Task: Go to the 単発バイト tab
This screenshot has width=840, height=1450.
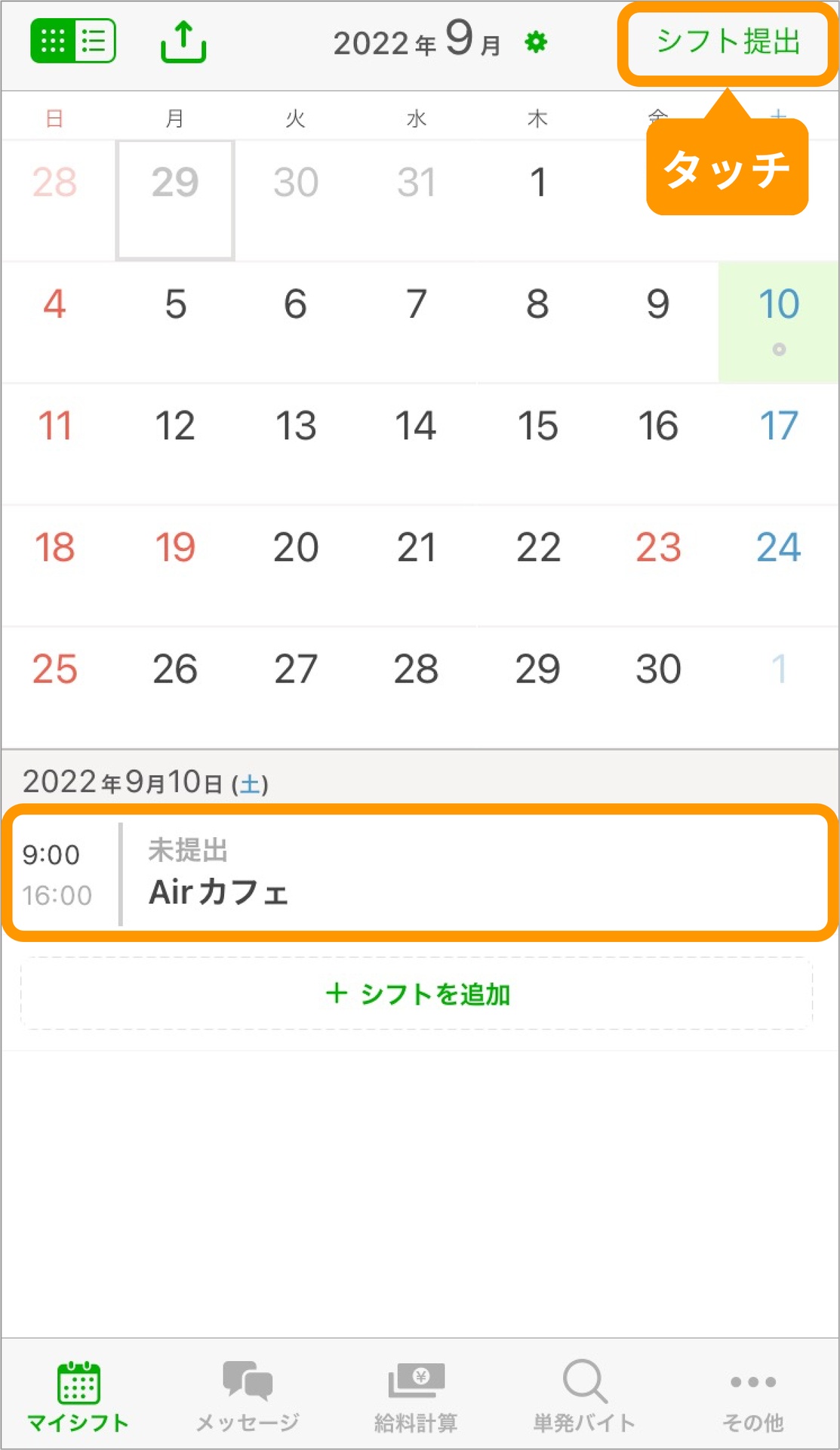Action: (x=584, y=1396)
